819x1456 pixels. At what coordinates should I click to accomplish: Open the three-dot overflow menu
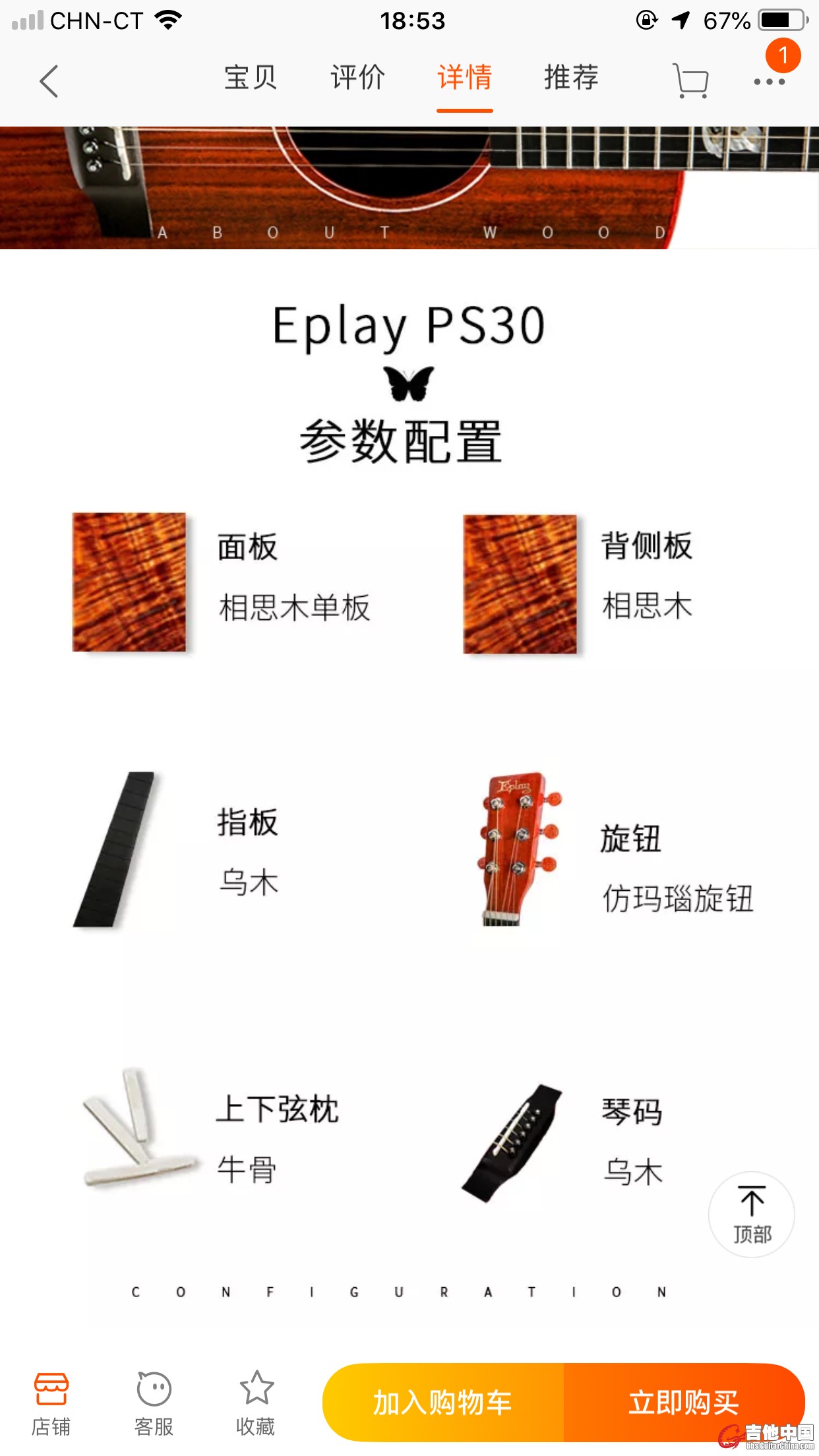[769, 82]
